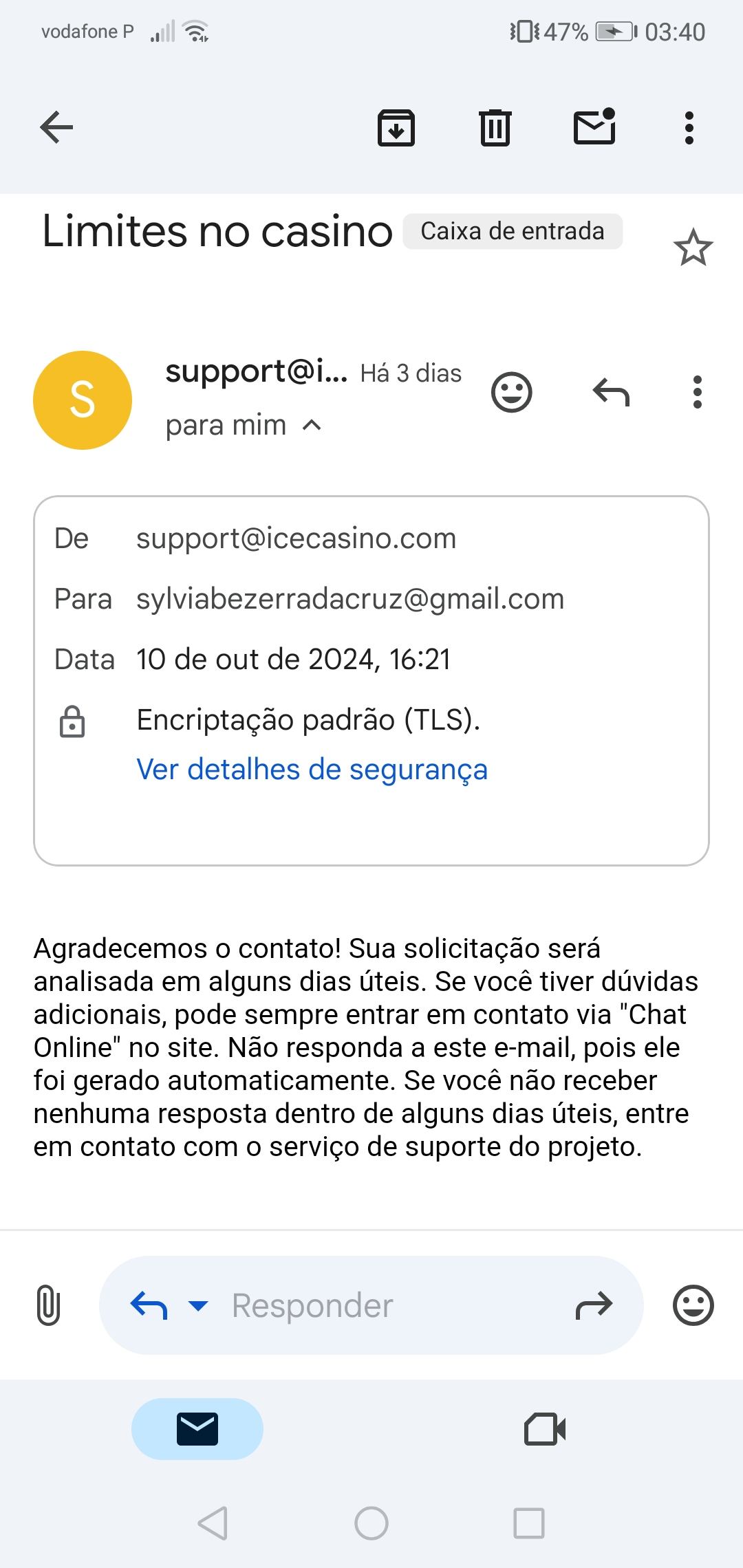The height and width of the screenshot is (1568, 743).
Task: Mark the email as unread
Action: point(594,127)
